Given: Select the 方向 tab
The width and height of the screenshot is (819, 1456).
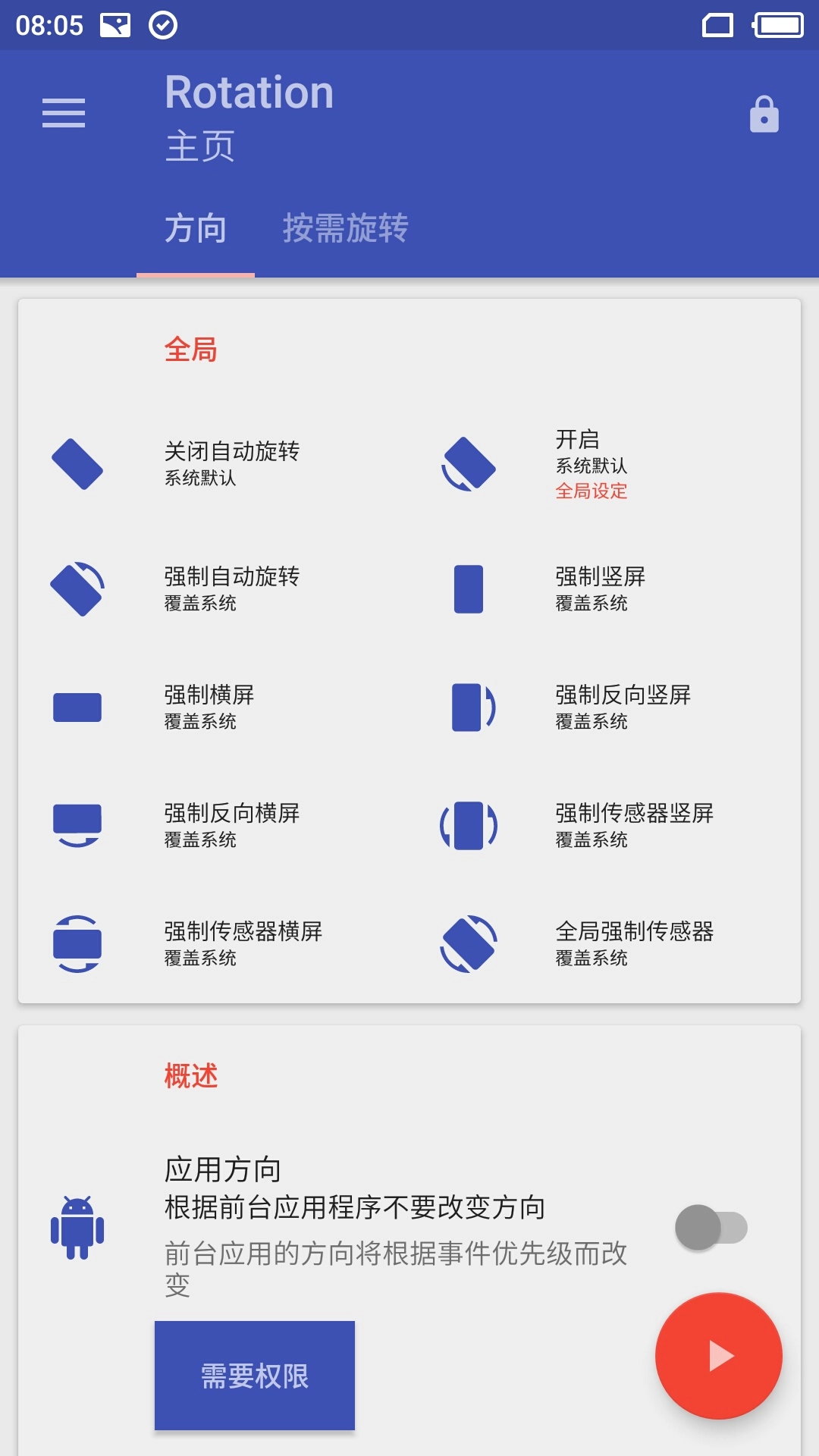Looking at the screenshot, I should pos(196,228).
